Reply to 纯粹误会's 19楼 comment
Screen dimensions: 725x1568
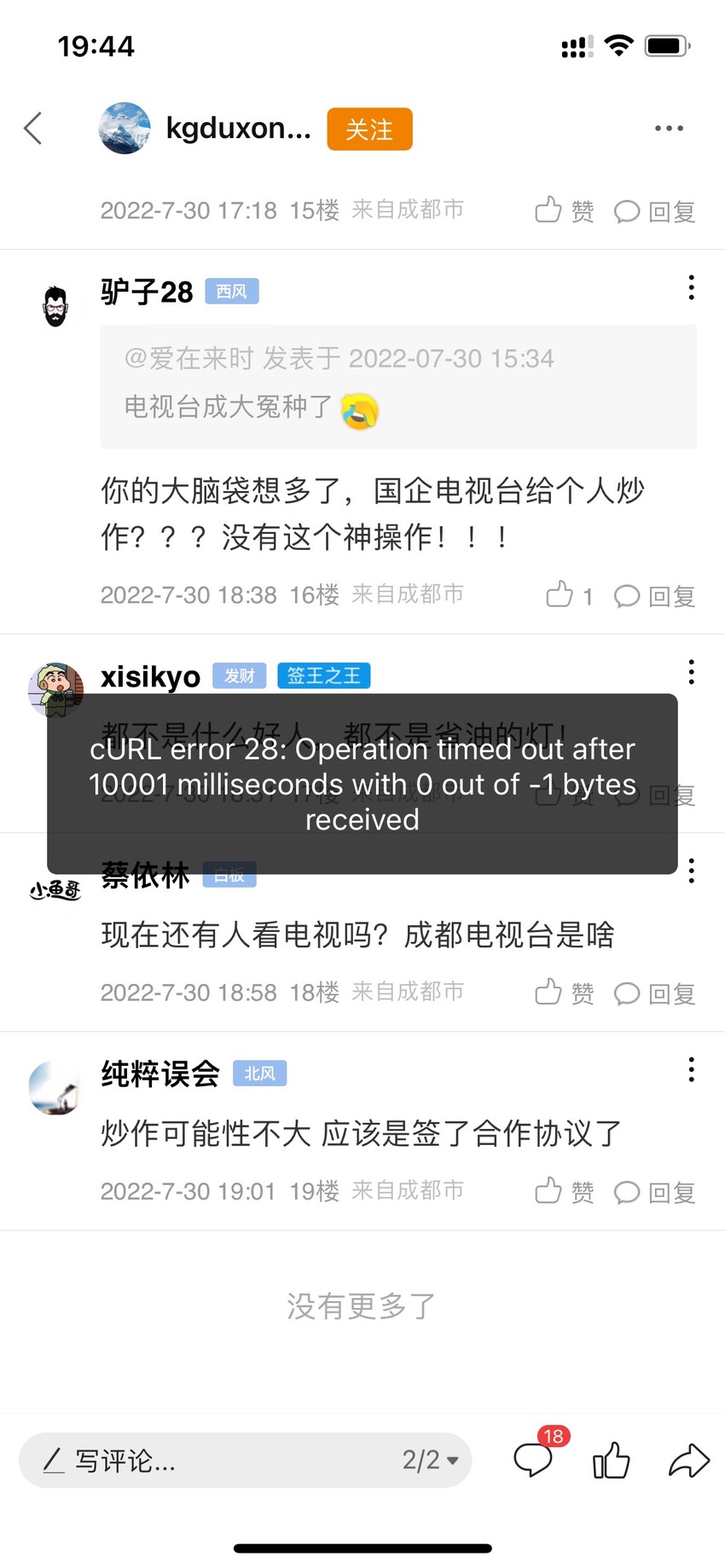(x=655, y=1192)
